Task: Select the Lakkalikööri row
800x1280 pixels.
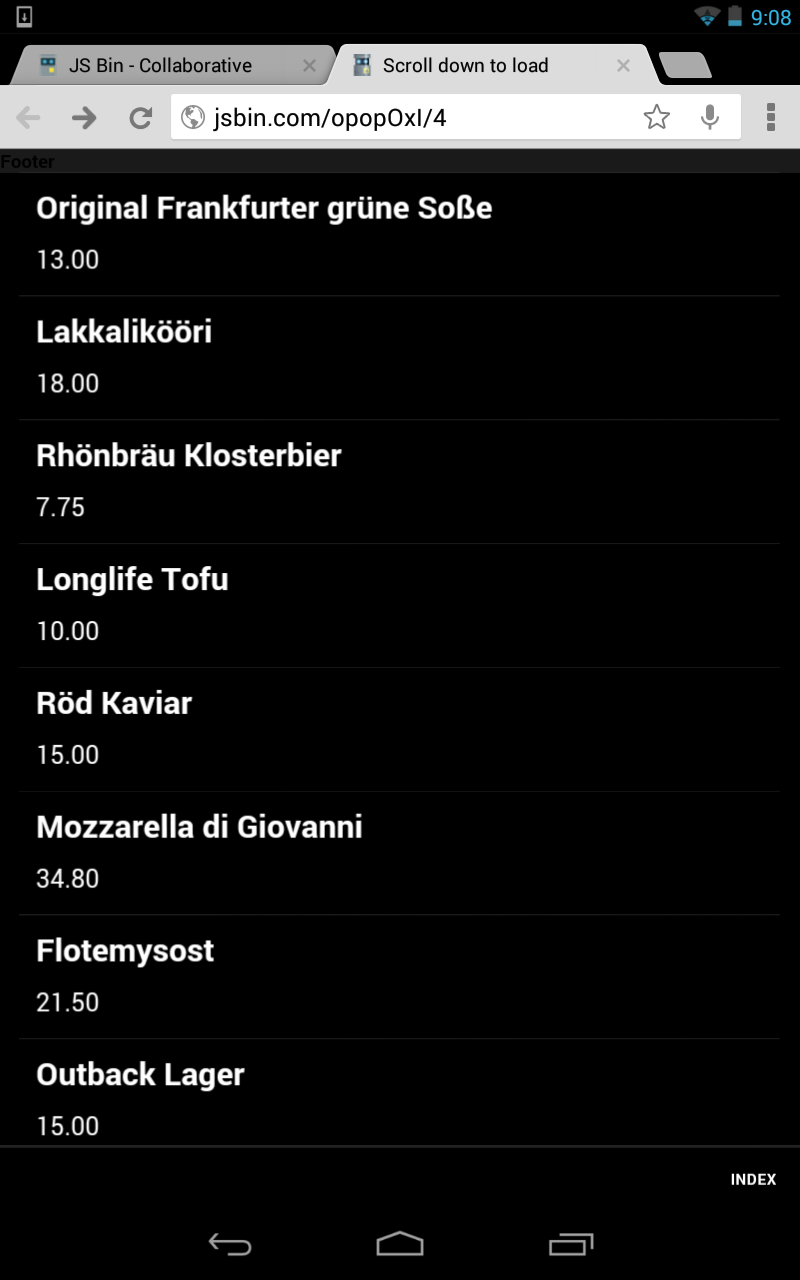Action: [399, 358]
